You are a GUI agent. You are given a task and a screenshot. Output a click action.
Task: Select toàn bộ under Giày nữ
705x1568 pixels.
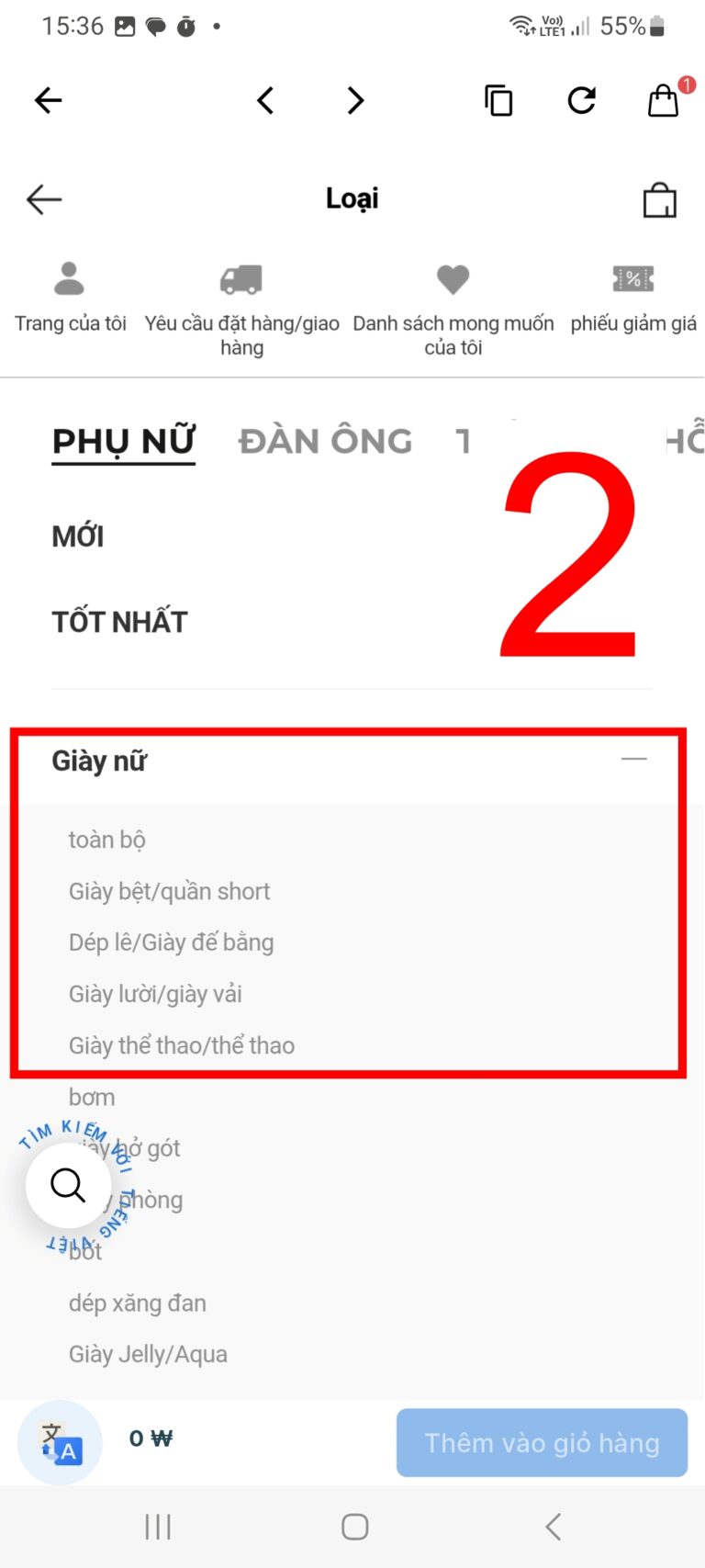tap(107, 840)
